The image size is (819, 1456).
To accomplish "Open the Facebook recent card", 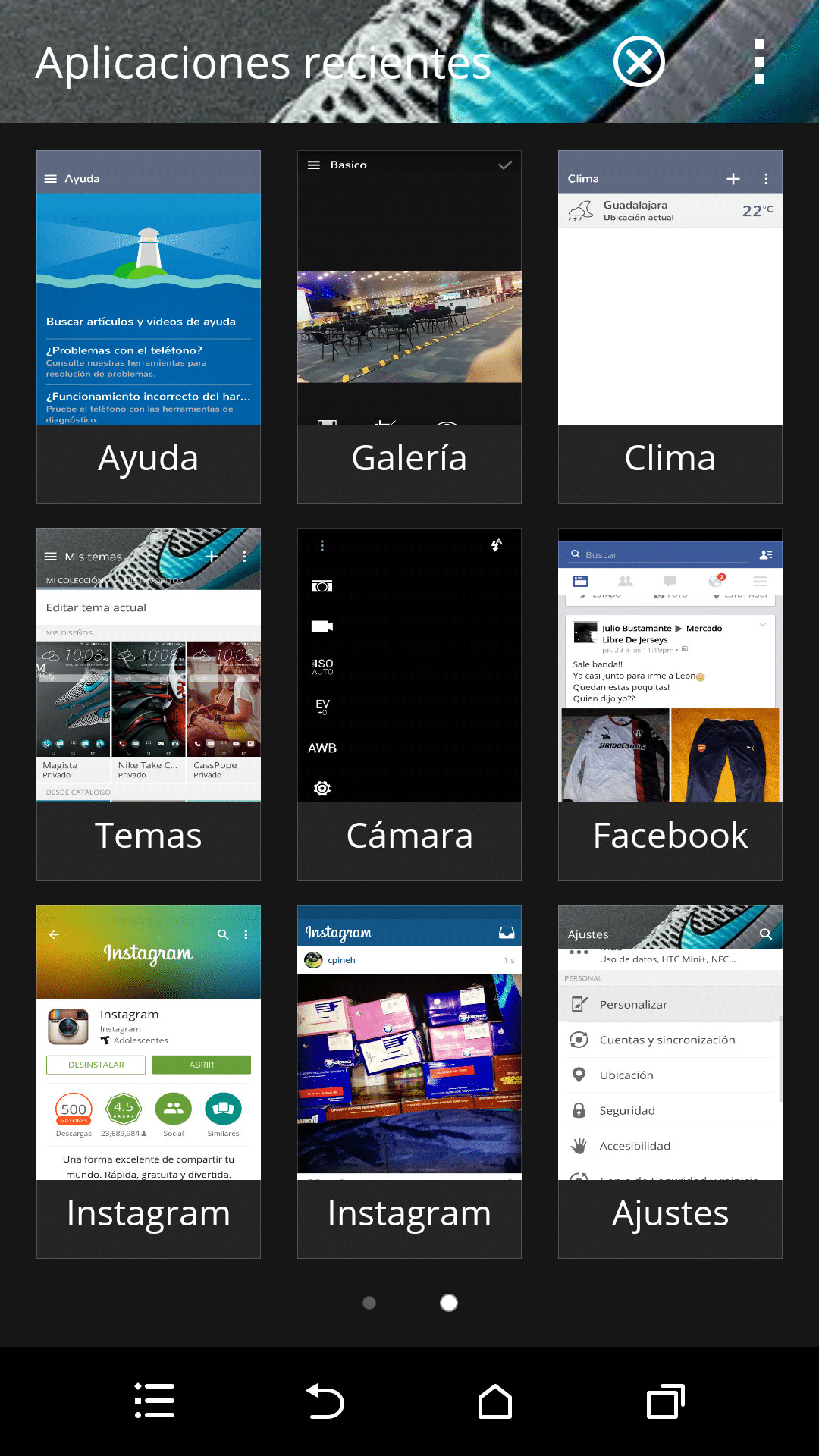I will click(670, 704).
